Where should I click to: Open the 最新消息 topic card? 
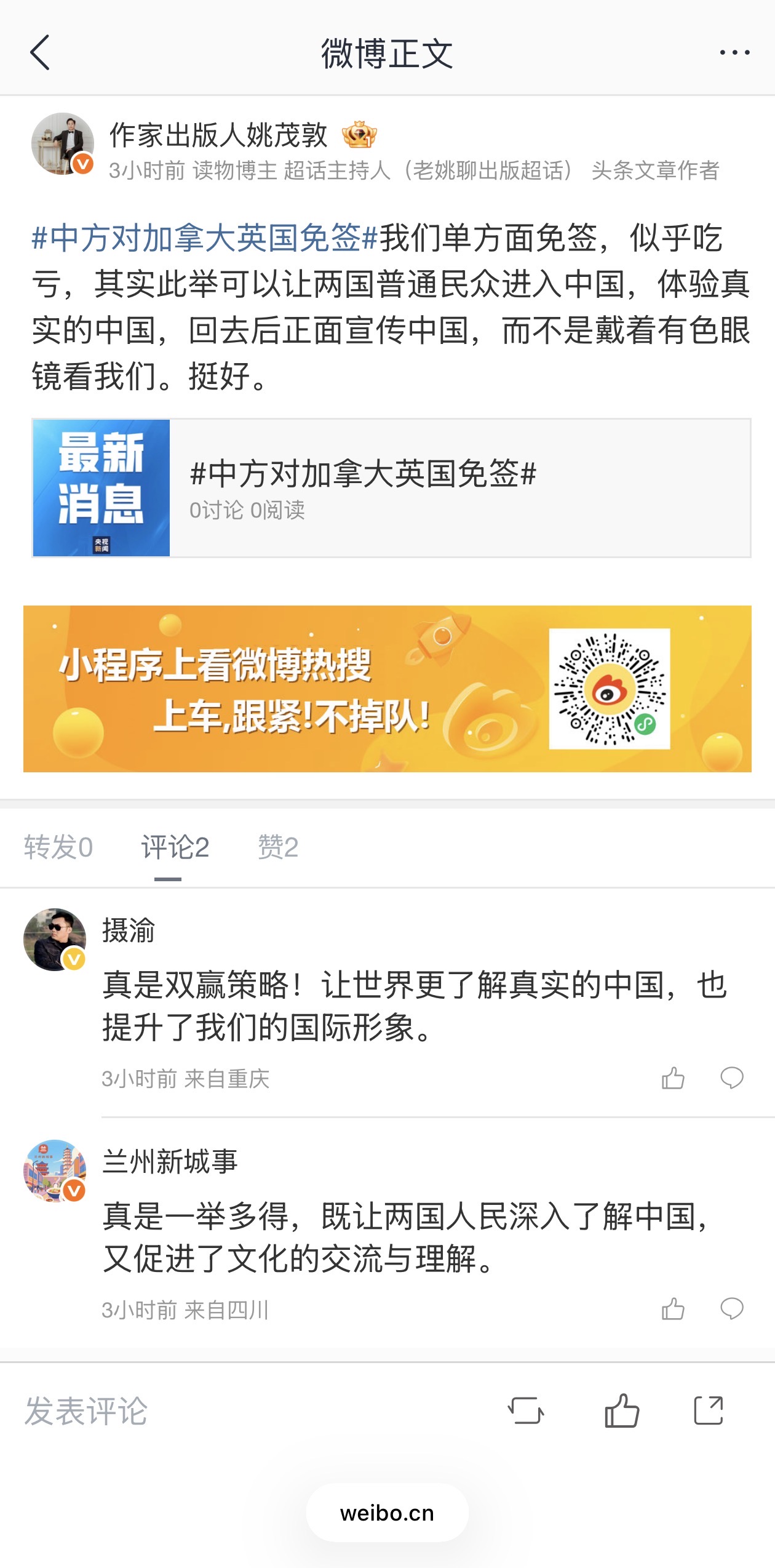(391, 488)
